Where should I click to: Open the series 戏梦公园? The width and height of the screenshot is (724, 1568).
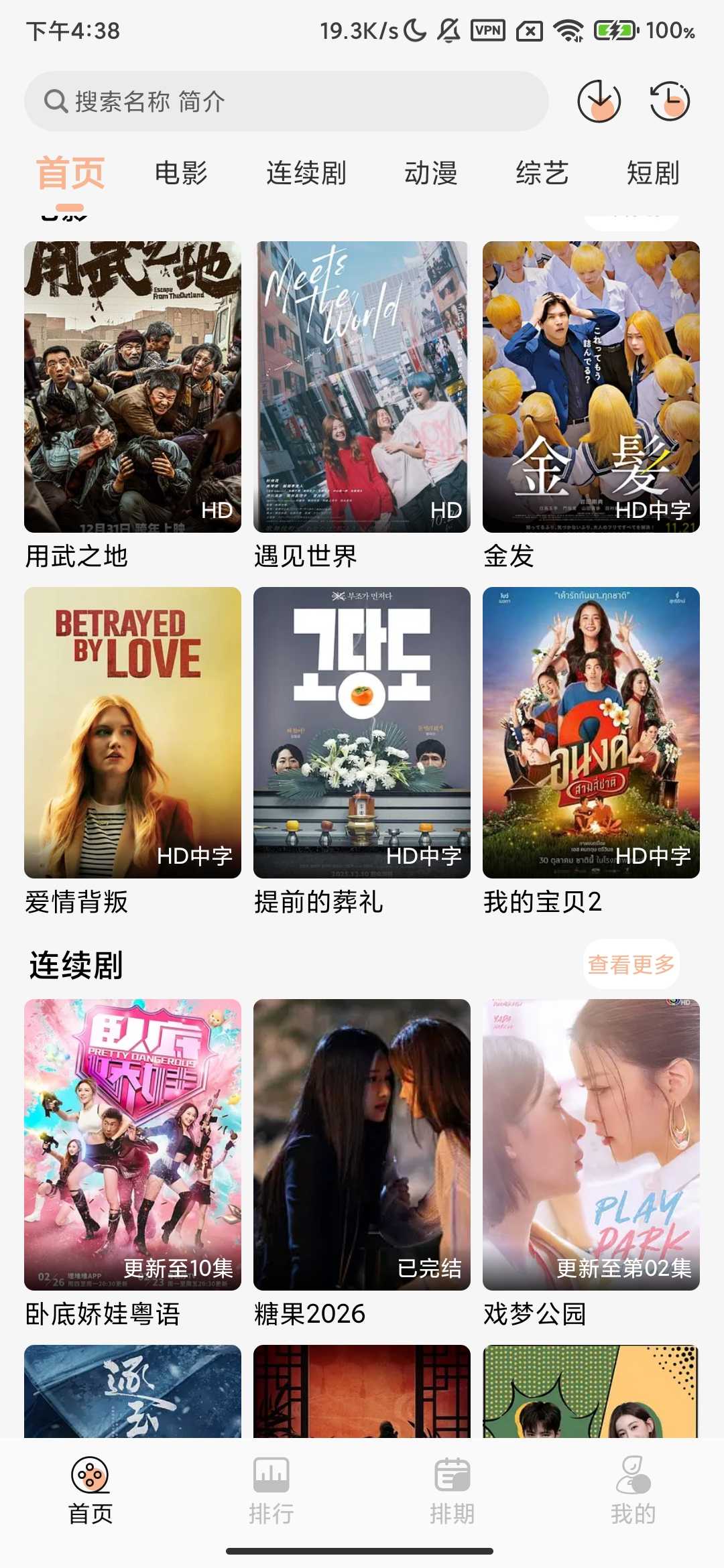pyautogui.click(x=591, y=1145)
